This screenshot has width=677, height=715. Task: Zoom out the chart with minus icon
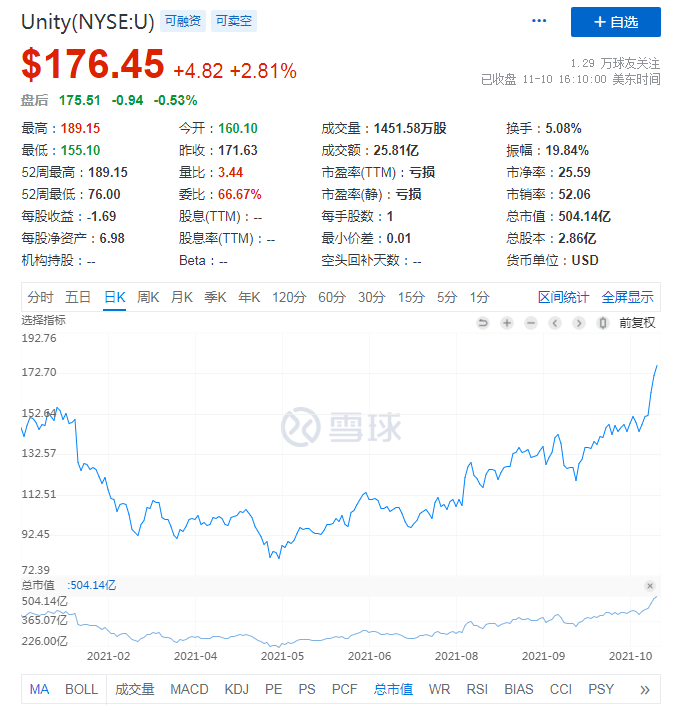(x=531, y=323)
